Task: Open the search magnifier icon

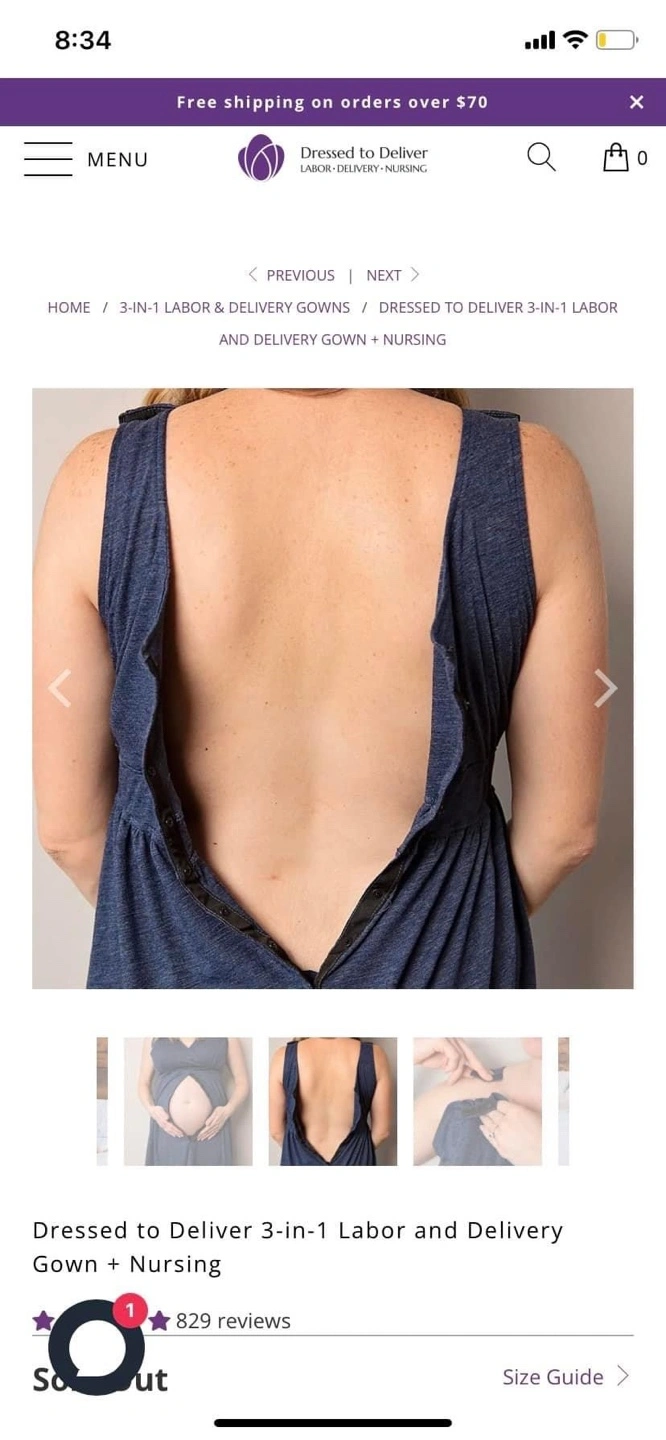Action: (x=541, y=157)
